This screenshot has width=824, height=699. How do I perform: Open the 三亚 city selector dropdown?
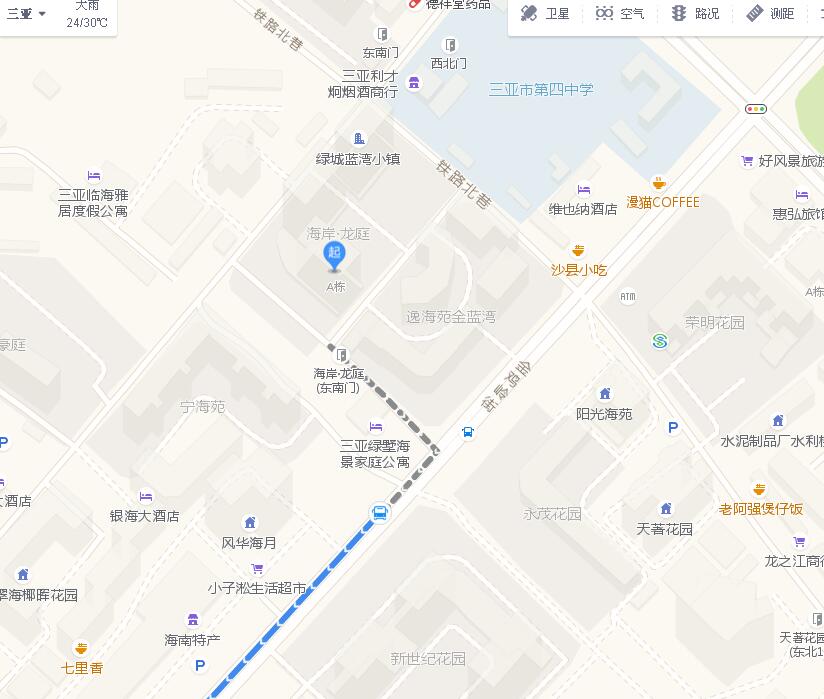click(27, 14)
